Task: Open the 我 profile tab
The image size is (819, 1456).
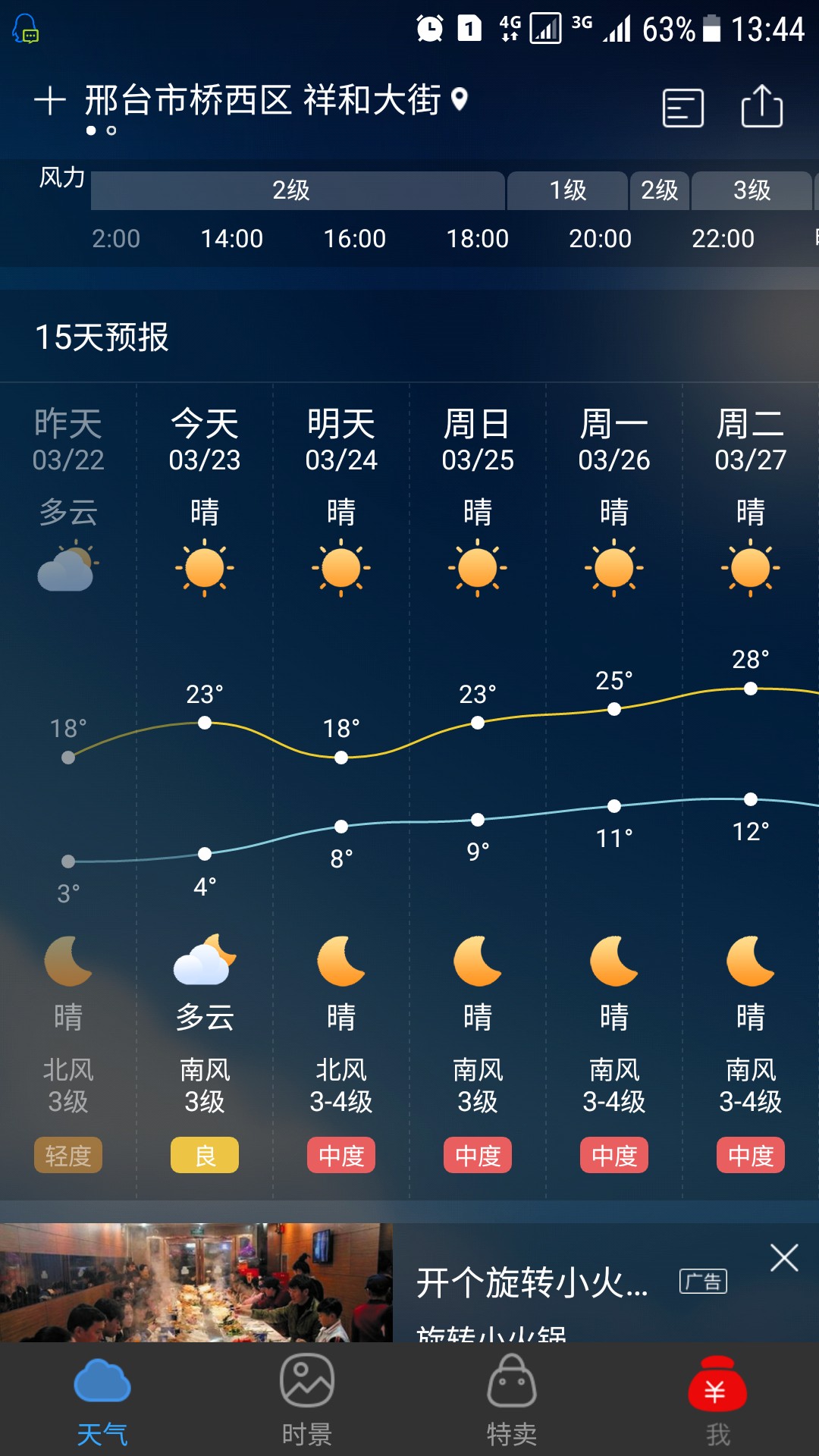Action: [x=717, y=1401]
